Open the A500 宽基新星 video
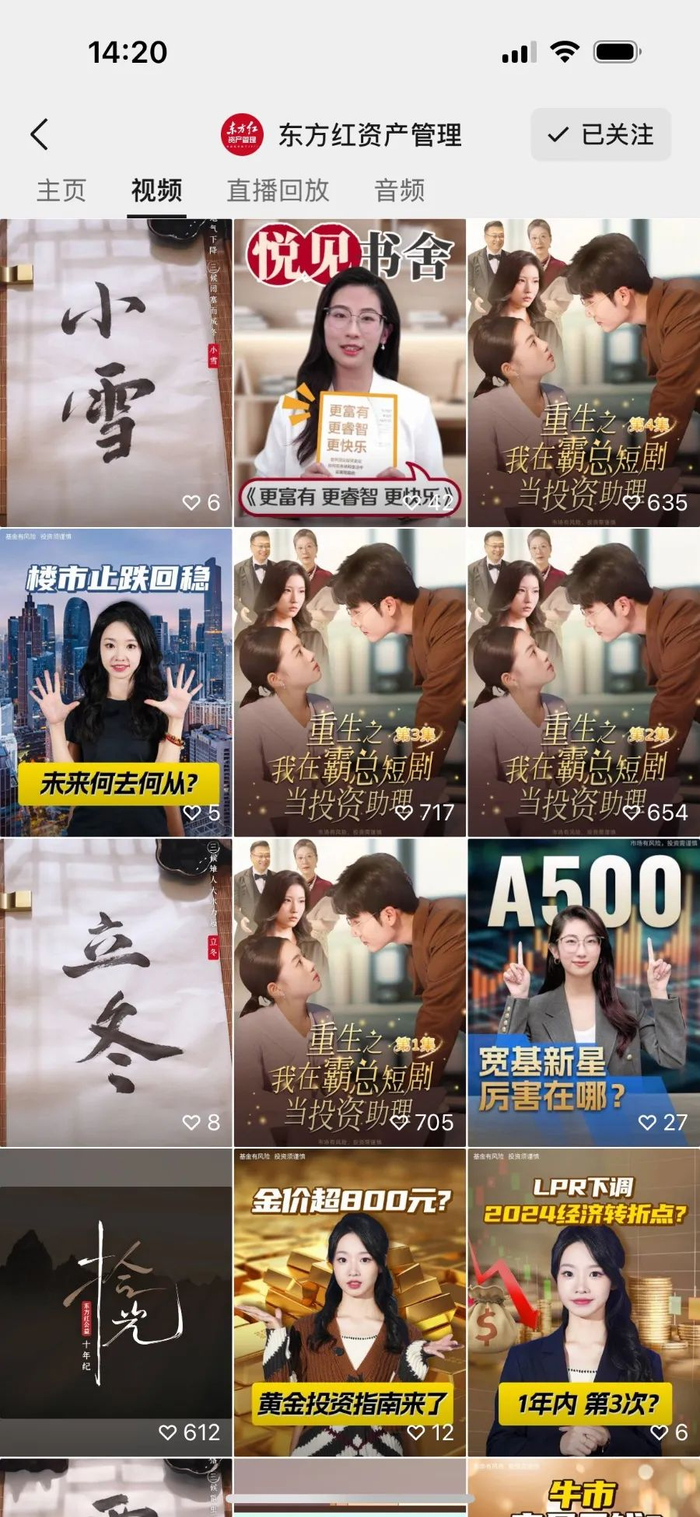 coord(584,992)
